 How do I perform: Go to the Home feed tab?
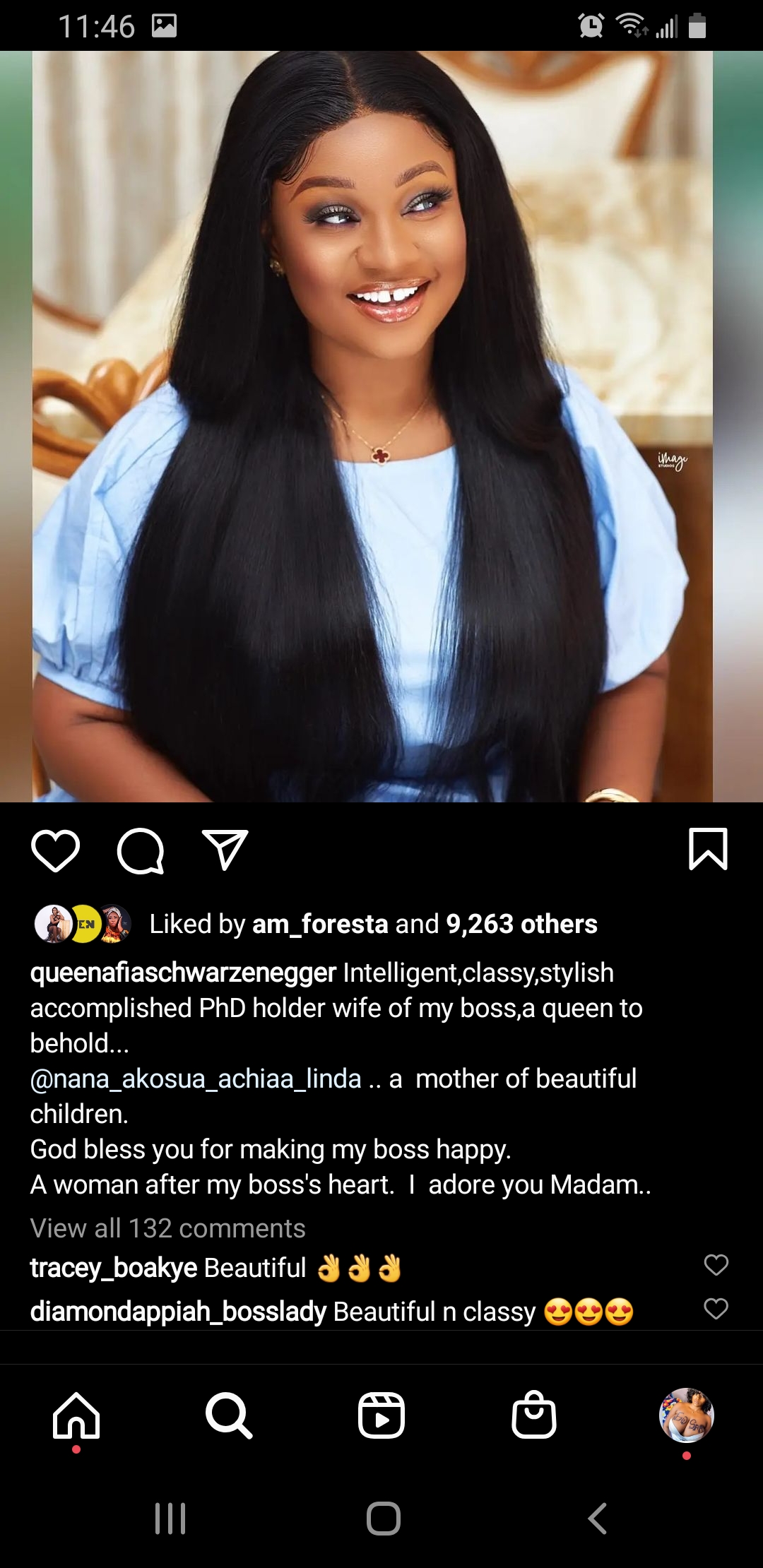pyautogui.click(x=76, y=1415)
